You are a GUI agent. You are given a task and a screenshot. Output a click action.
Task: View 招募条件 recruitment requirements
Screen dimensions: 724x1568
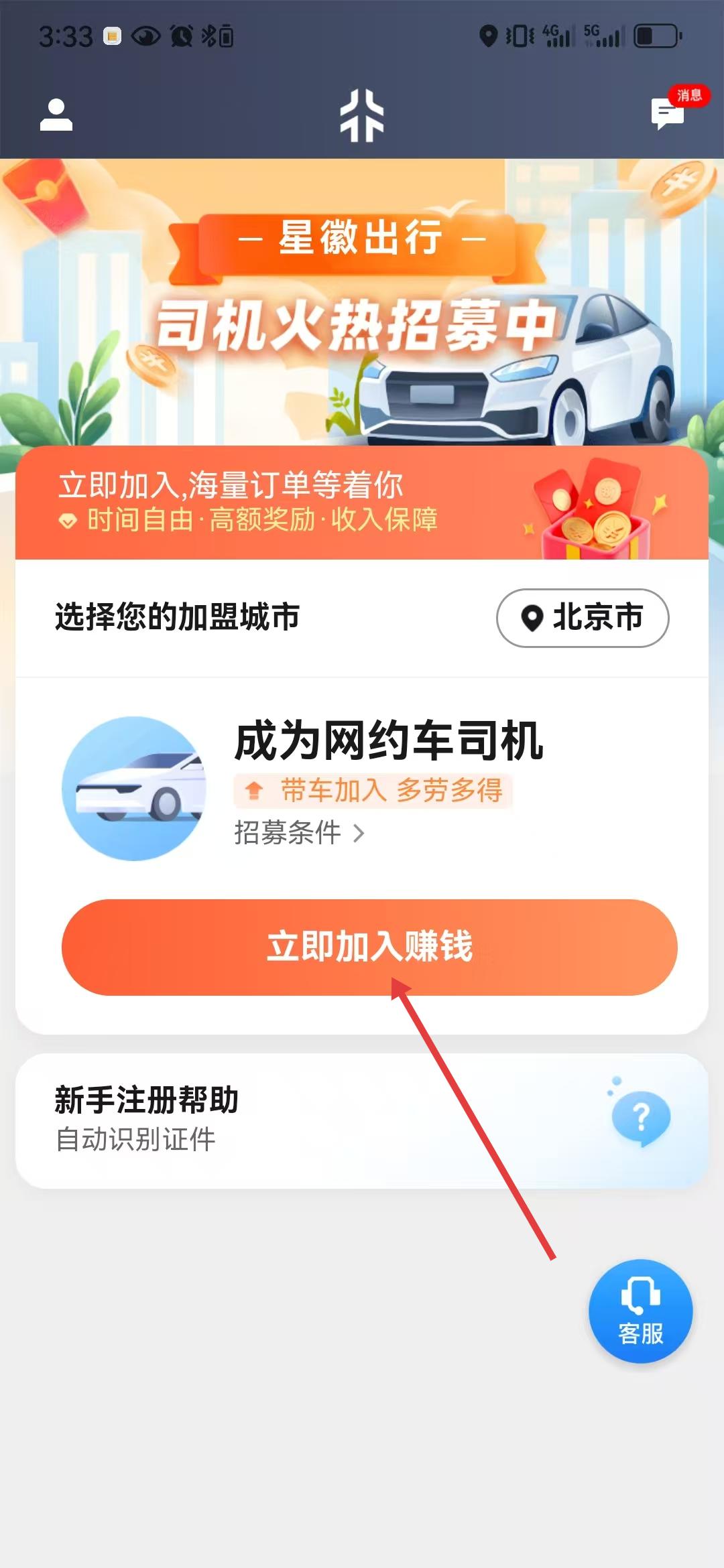click(x=299, y=833)
